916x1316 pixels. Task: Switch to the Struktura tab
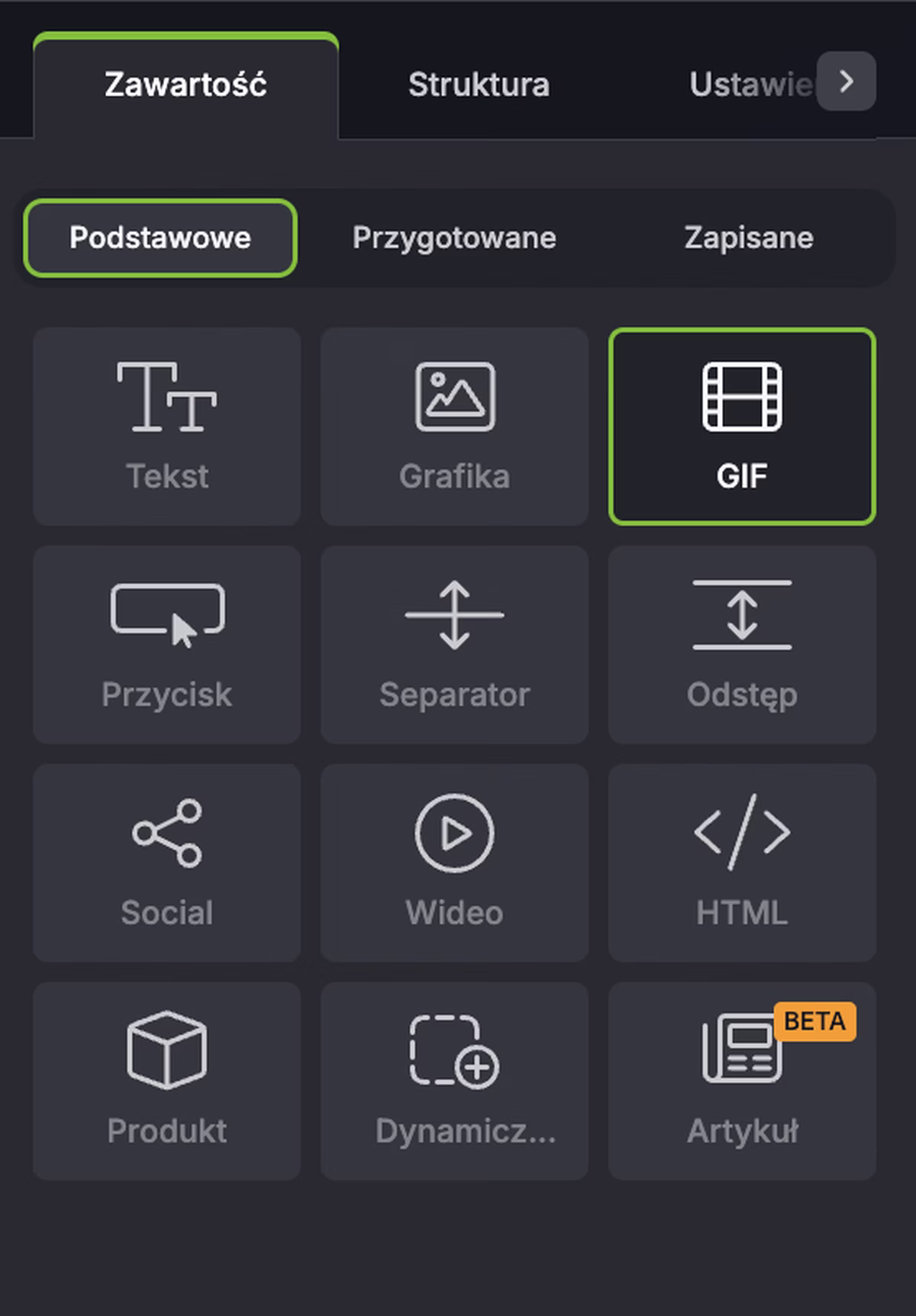(479, 84)
